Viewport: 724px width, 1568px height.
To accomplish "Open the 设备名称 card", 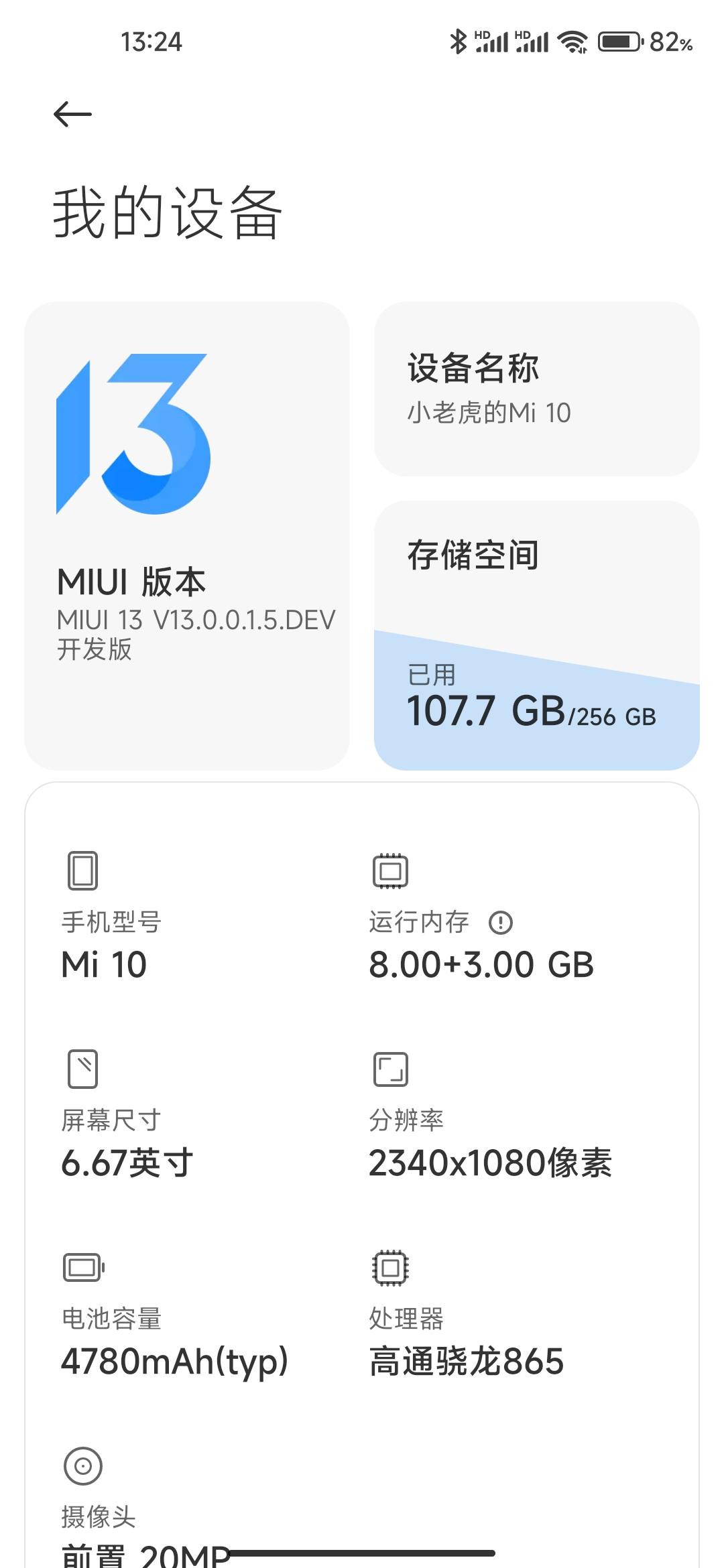I will (x=536, y=389).
